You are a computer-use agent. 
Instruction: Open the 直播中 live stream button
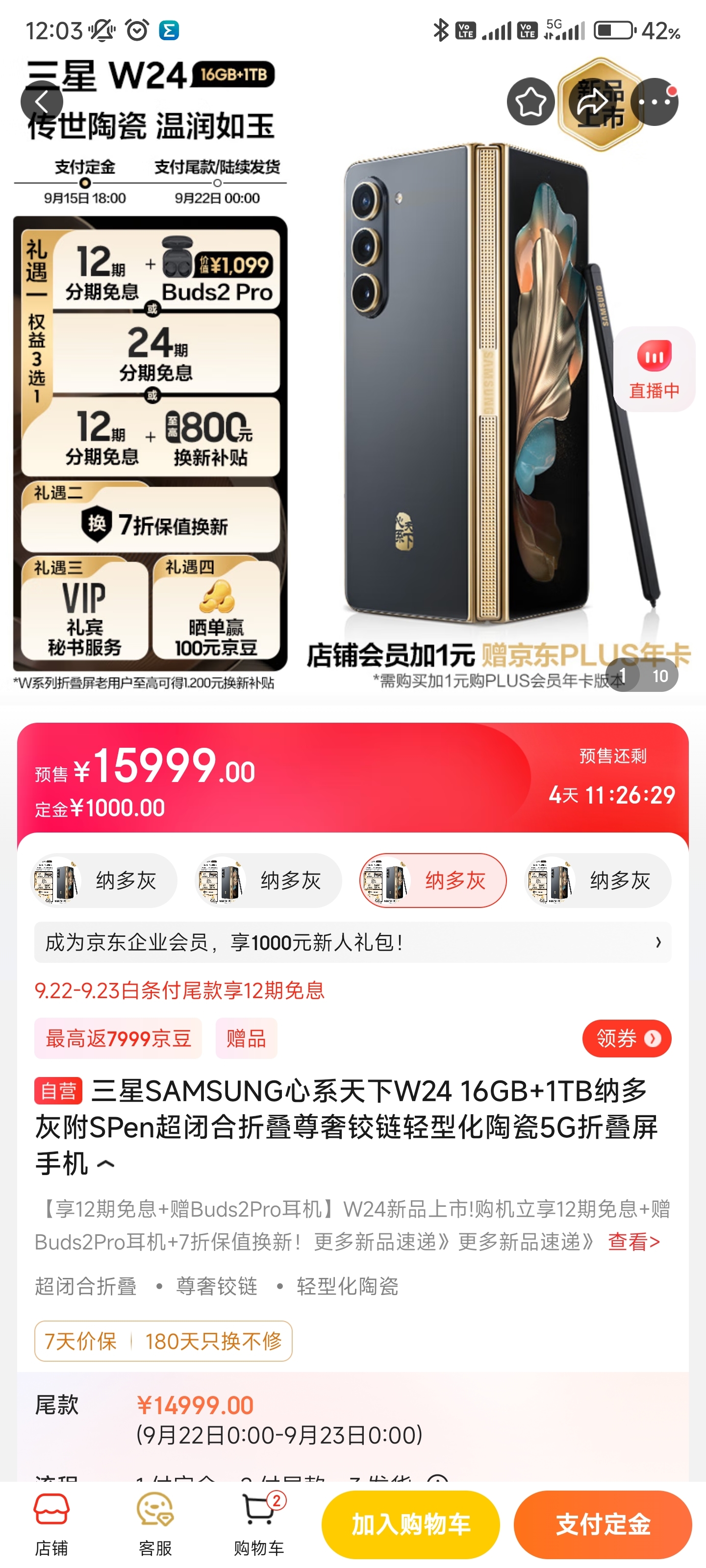(654, 369)
